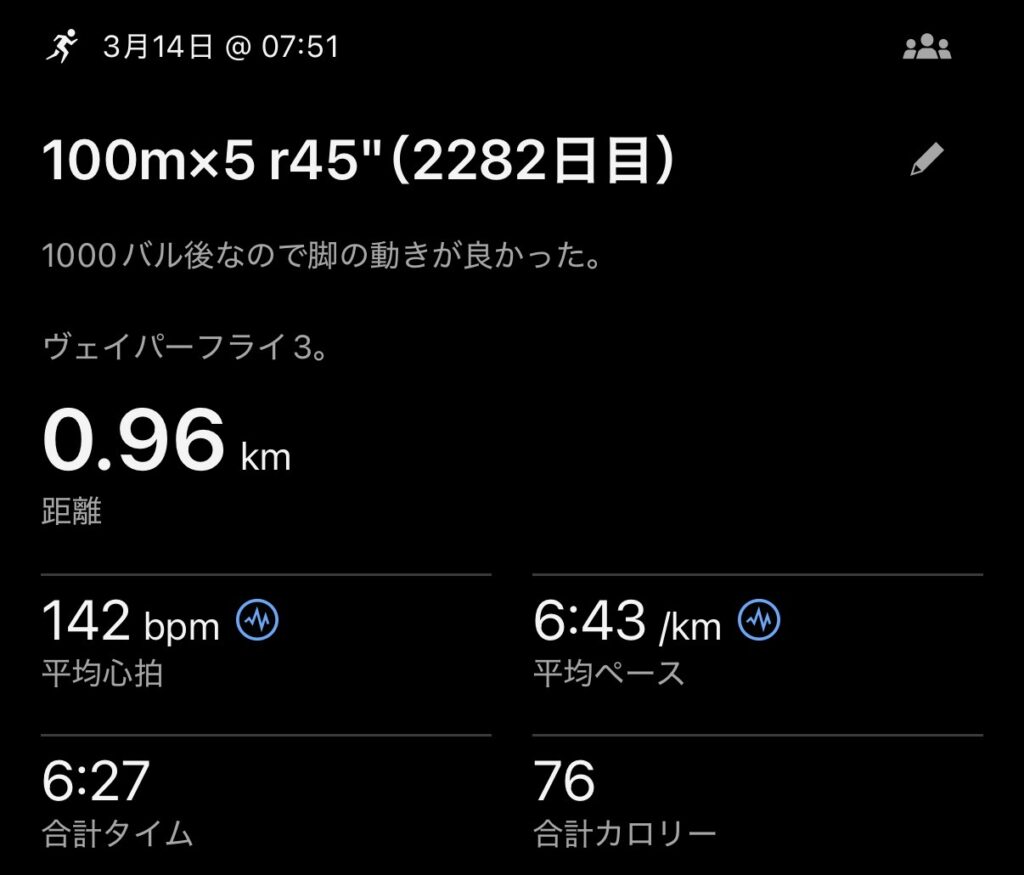This screenshot has height=875, width=1024.
Task: Tap the wave icon beside 6:43 /km pace
Action: [x=759, y=622]
